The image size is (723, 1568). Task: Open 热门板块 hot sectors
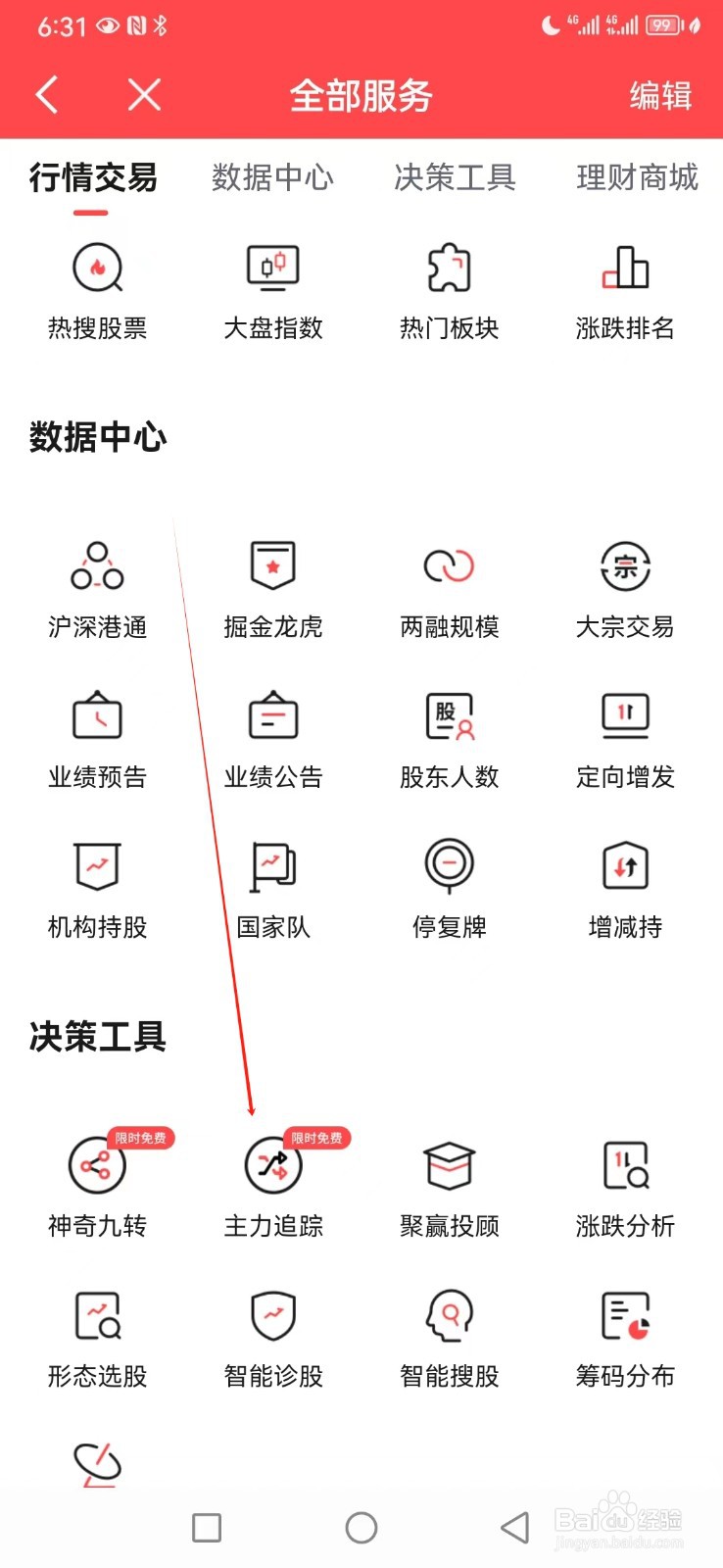449,289
